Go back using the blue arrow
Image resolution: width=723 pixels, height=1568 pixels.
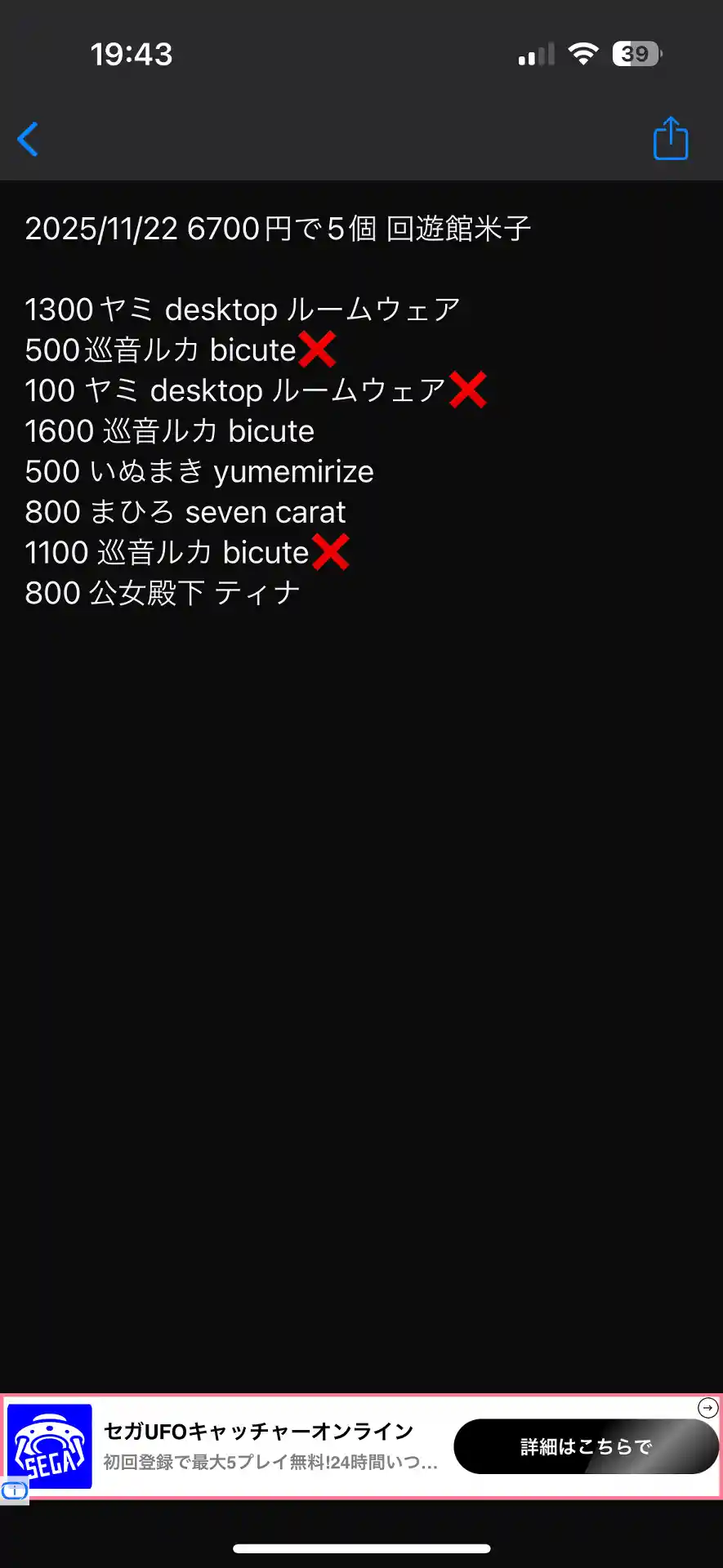click(29, 140)
